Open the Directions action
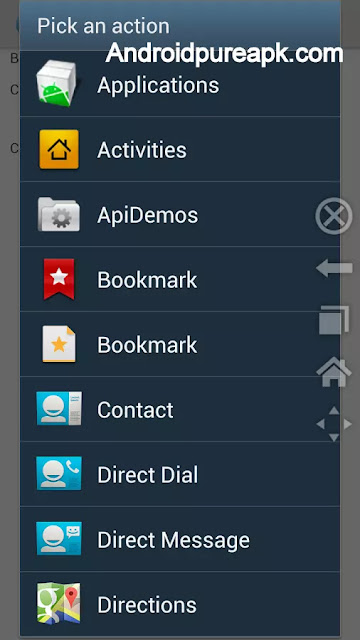Screen dimensions: 360x640 click(180, 604)
